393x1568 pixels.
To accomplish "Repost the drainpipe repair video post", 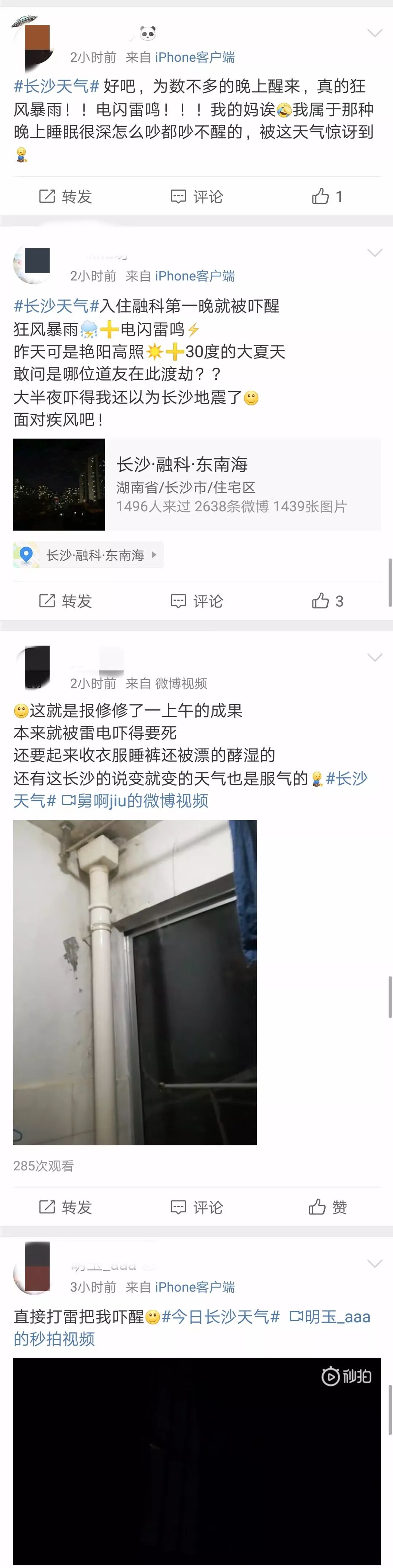I will (x=66, y=1206).
